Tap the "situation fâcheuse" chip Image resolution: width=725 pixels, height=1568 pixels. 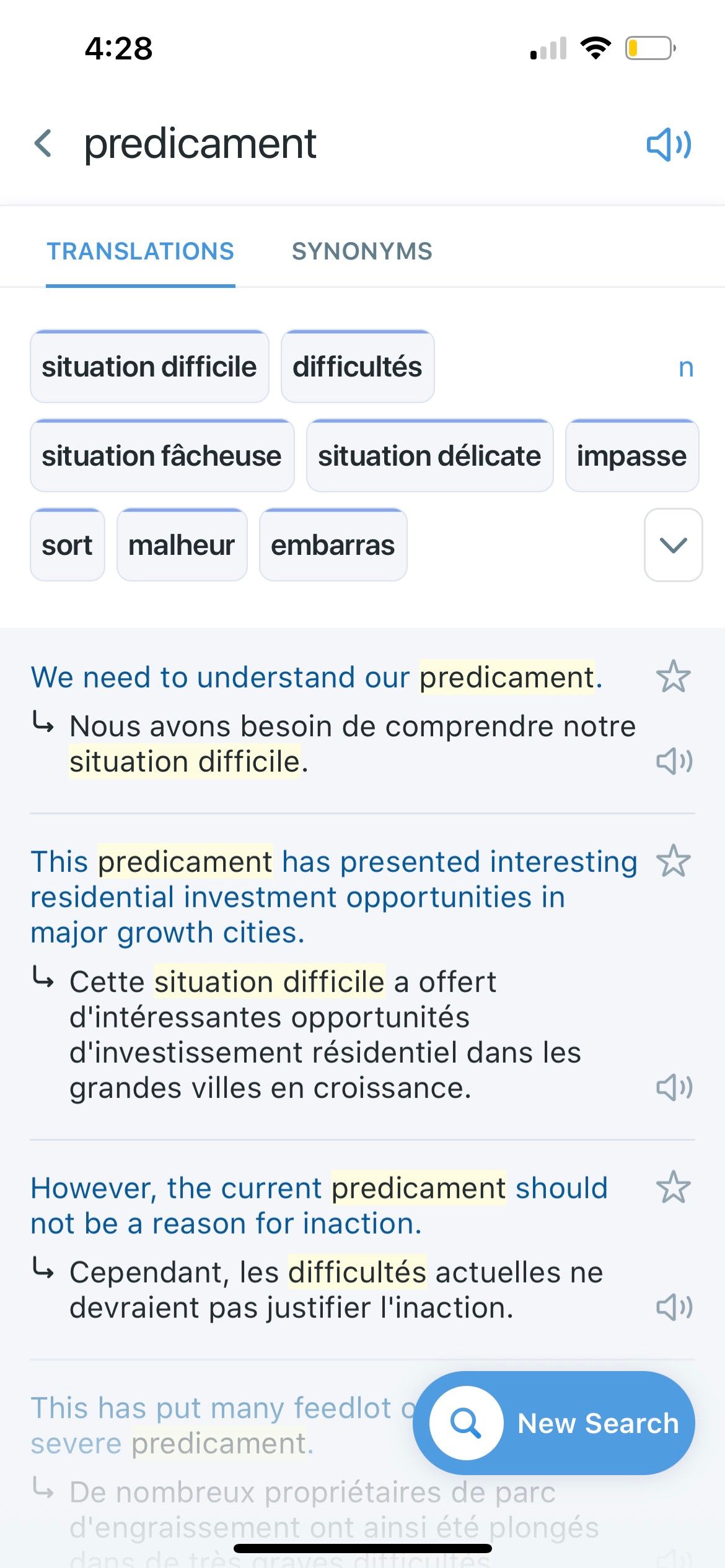pyautogui.click(x=162, y=456)
